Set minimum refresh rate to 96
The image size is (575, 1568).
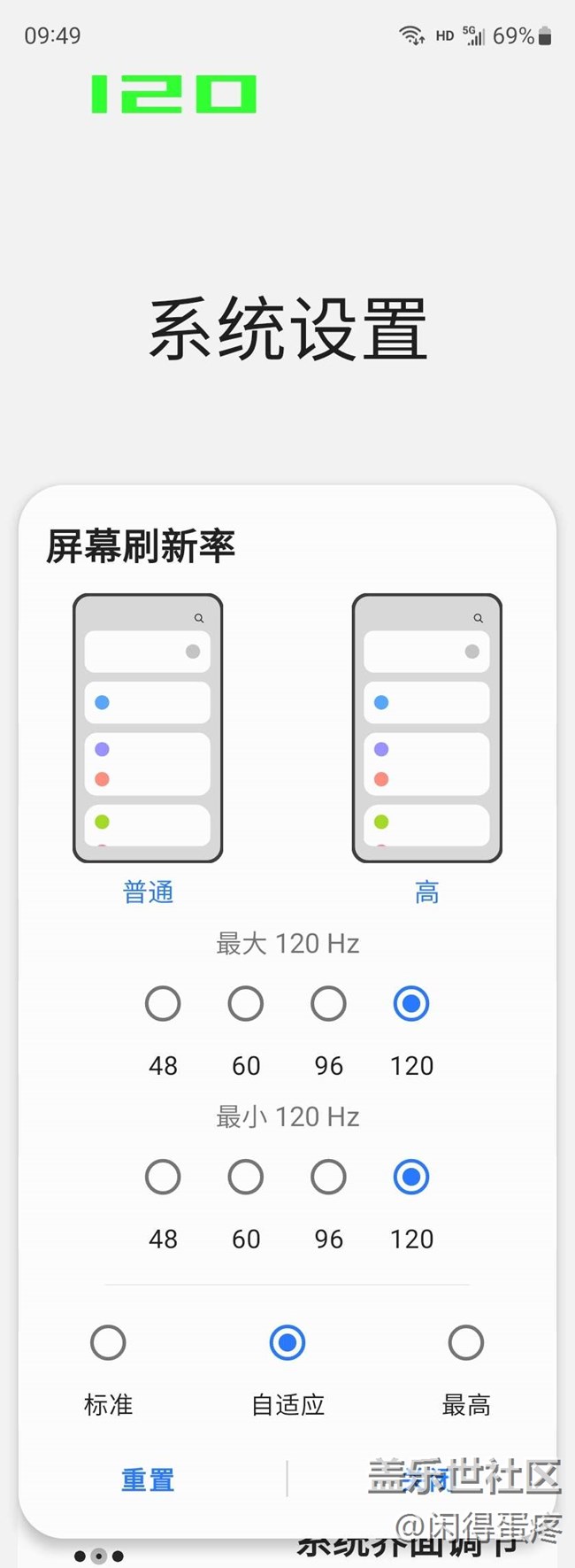pyautogui.click(x=328, y=1178)
